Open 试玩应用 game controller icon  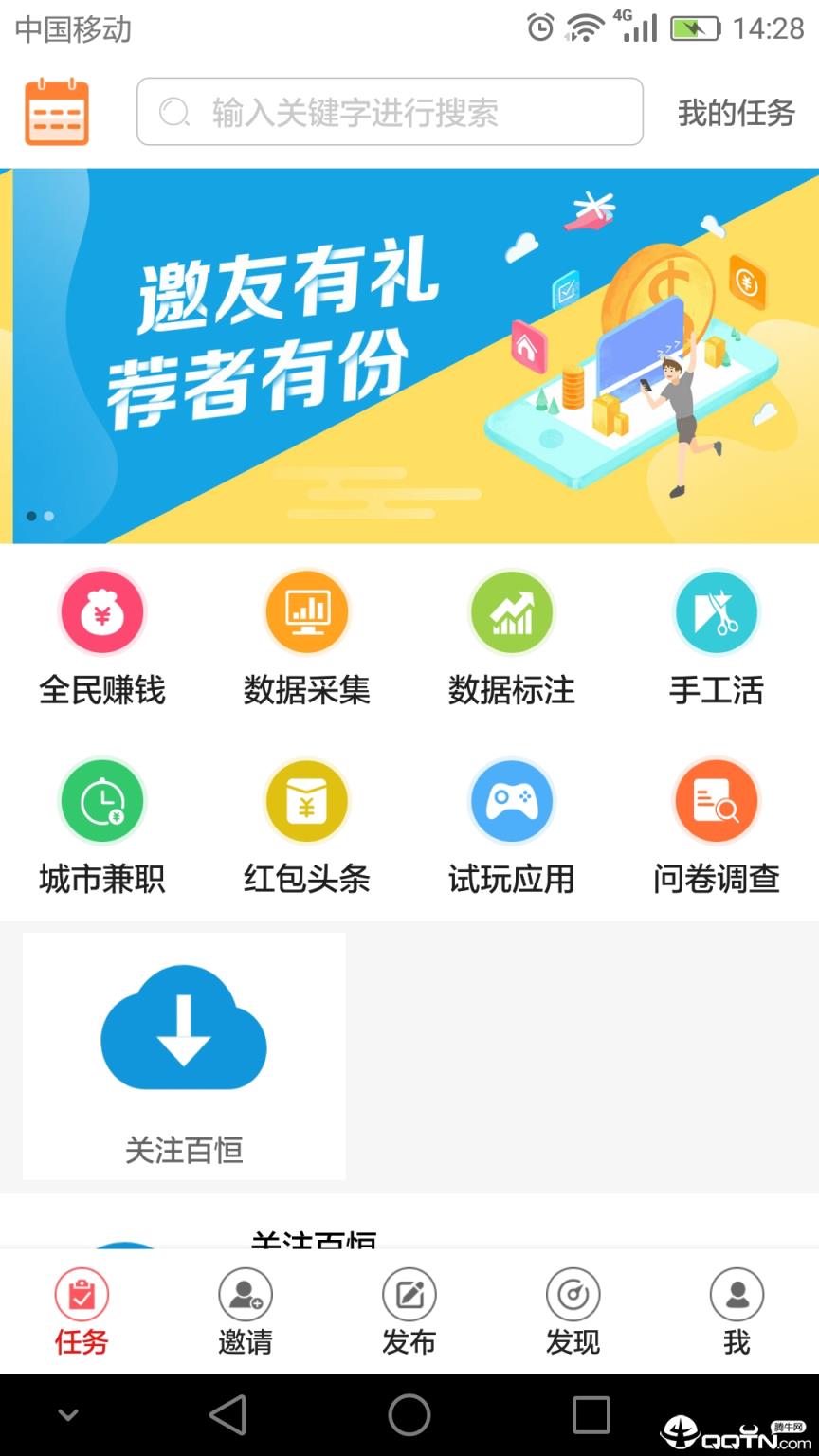(512, 800)
